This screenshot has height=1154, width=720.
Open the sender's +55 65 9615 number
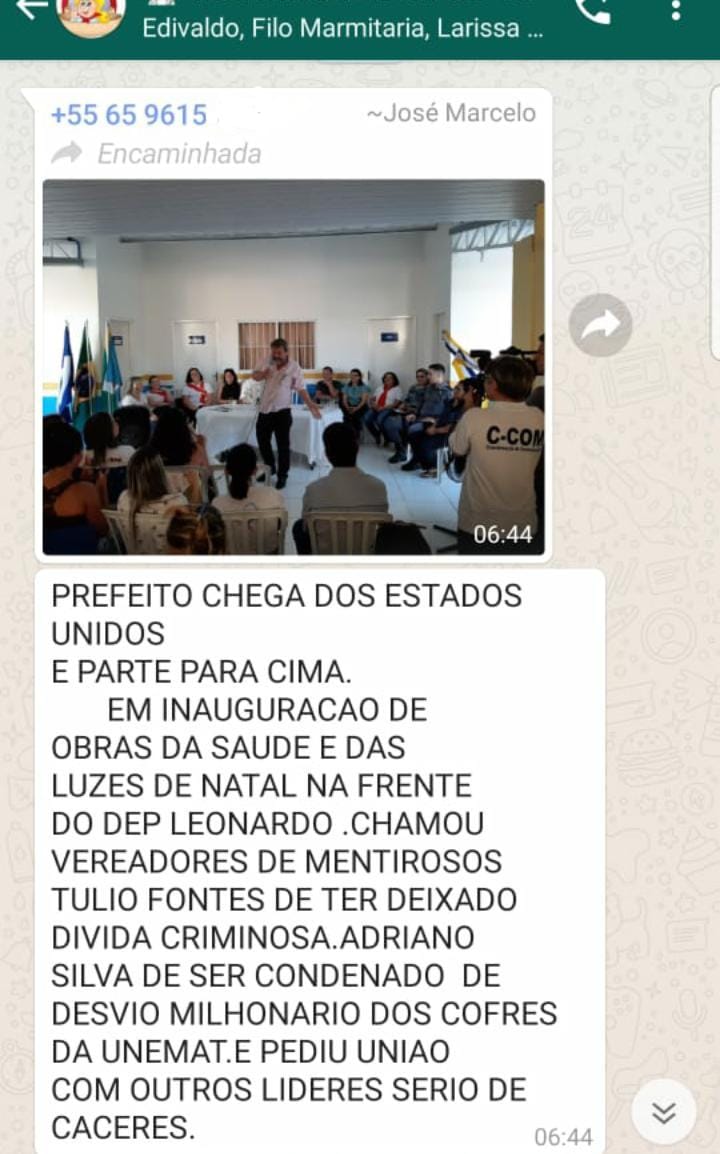click(x=128, y=115)
